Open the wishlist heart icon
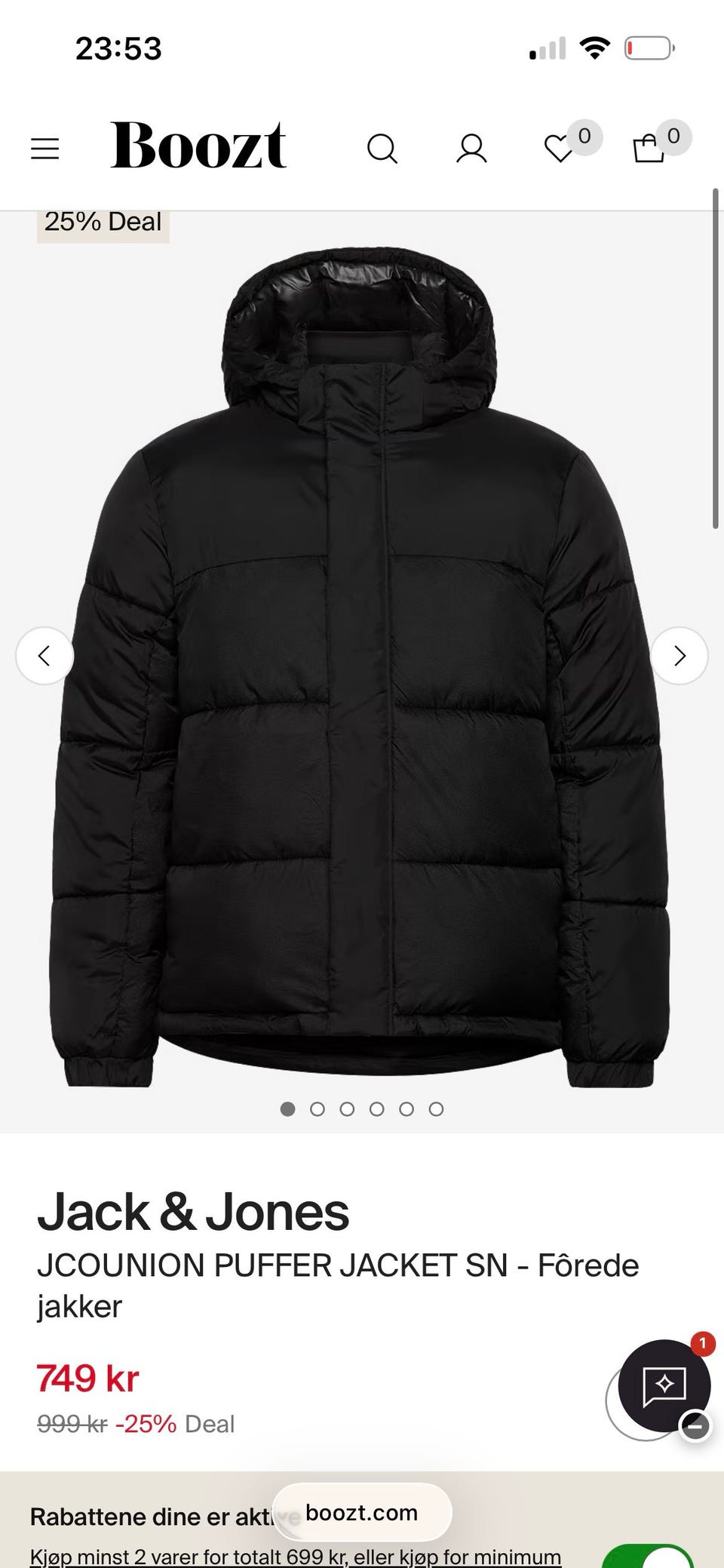Image resolution: width=724 pixels, height=1568 pixels. 560,149
